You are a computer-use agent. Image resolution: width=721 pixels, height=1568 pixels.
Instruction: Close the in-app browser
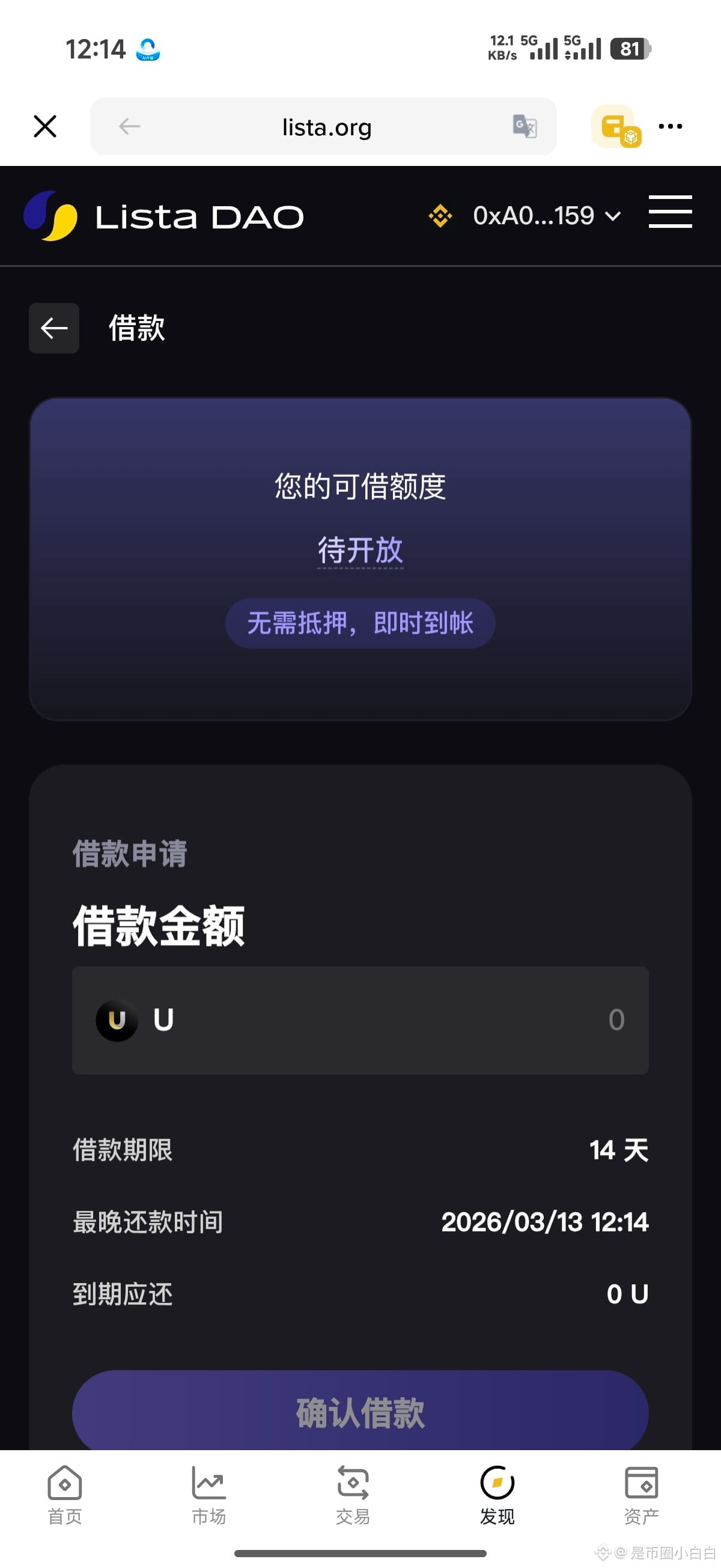tap(45, 127)
